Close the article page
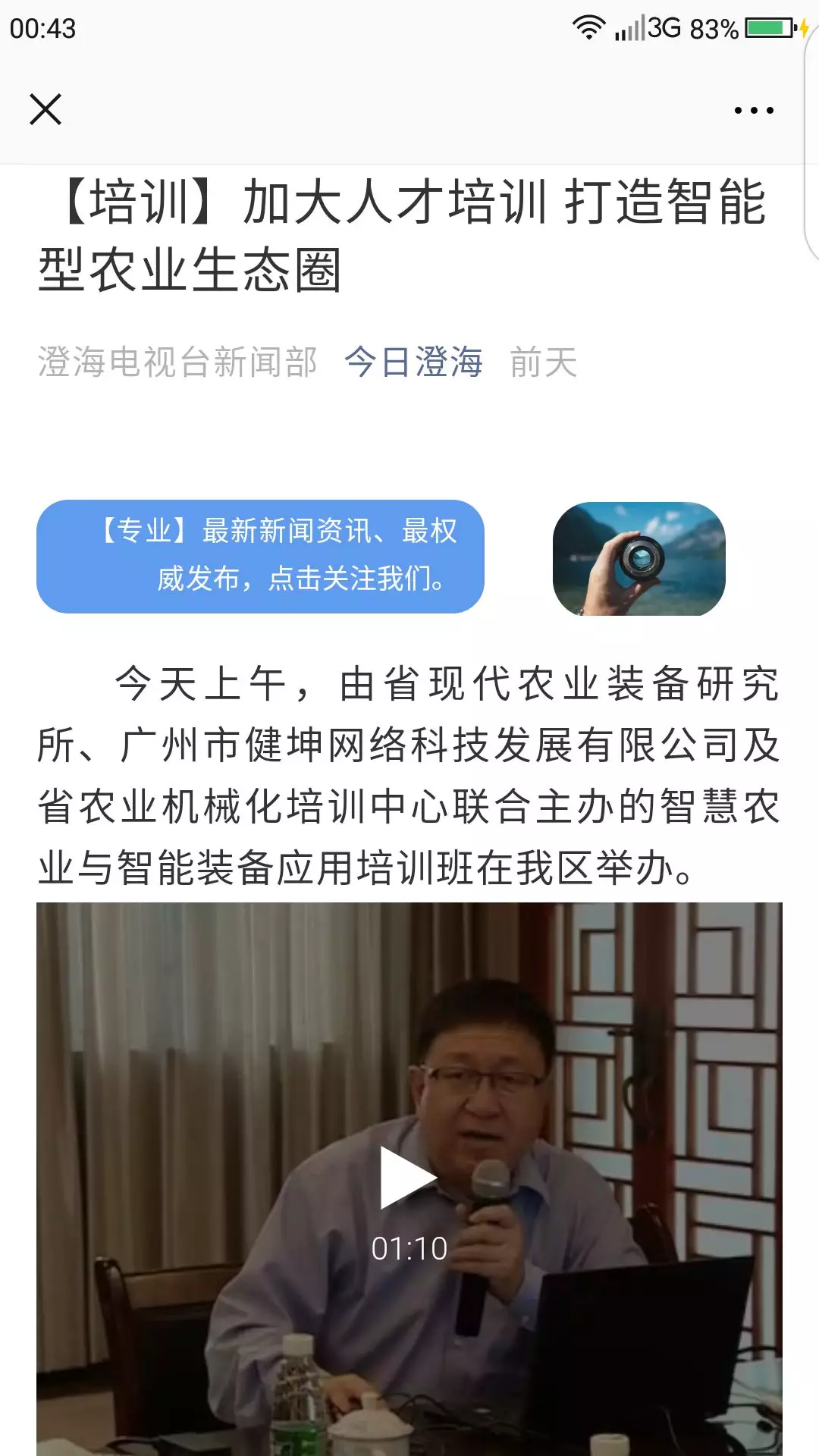 (x=45, y=110)
